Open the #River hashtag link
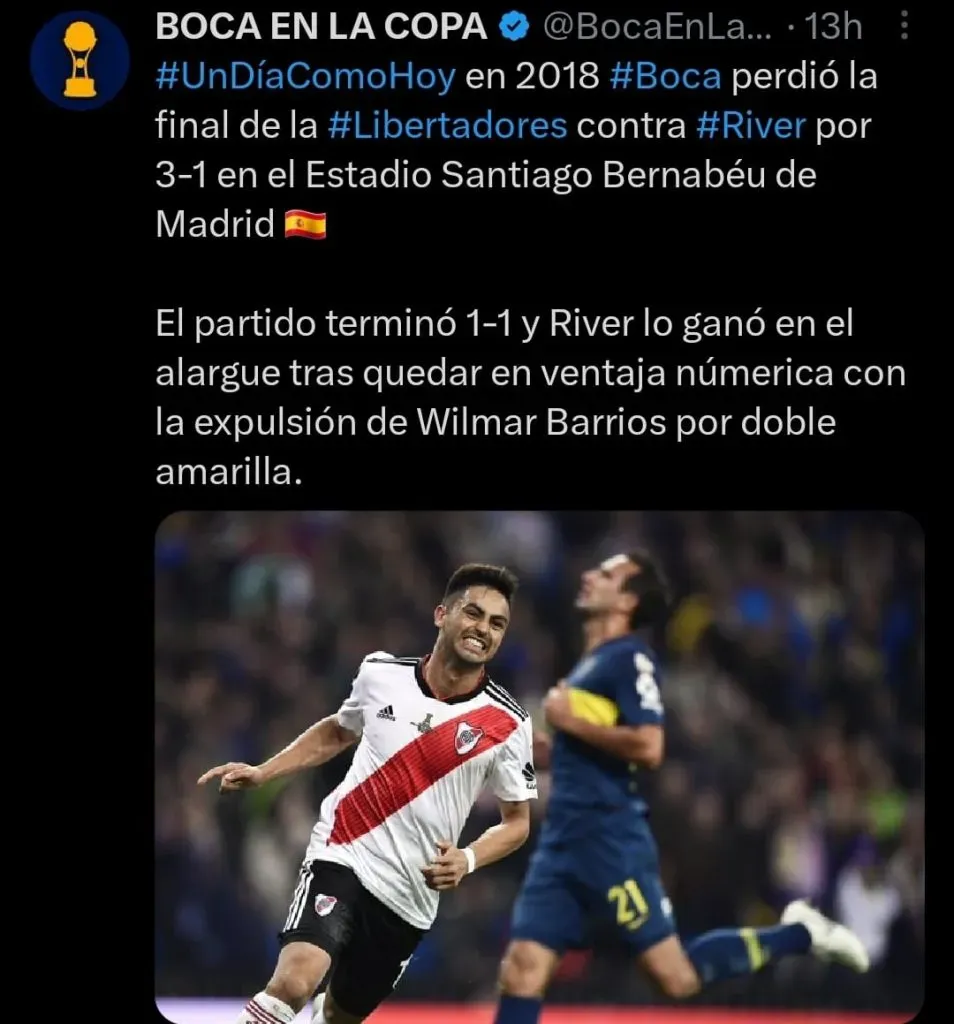The width and height of the screenshot is (954, 1024). coord(748,126)
